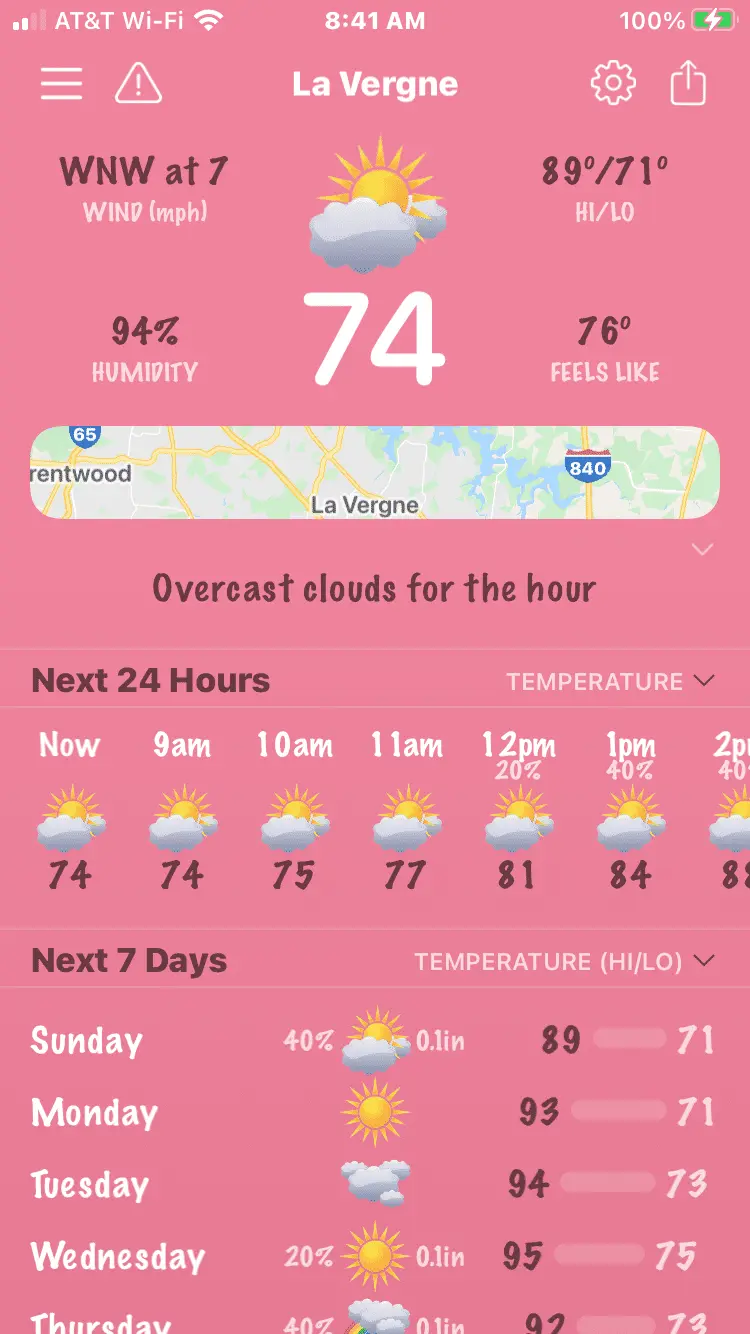Share the La Vergne forecast

click(688, 84)
